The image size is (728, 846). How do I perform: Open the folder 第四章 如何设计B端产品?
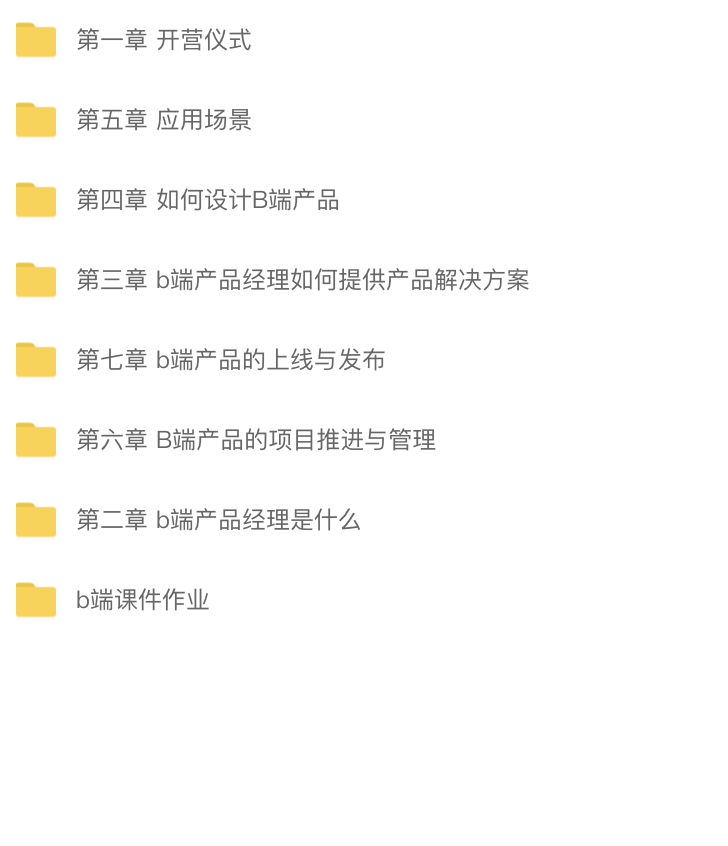pyautogui.click(x=207, y=200)
